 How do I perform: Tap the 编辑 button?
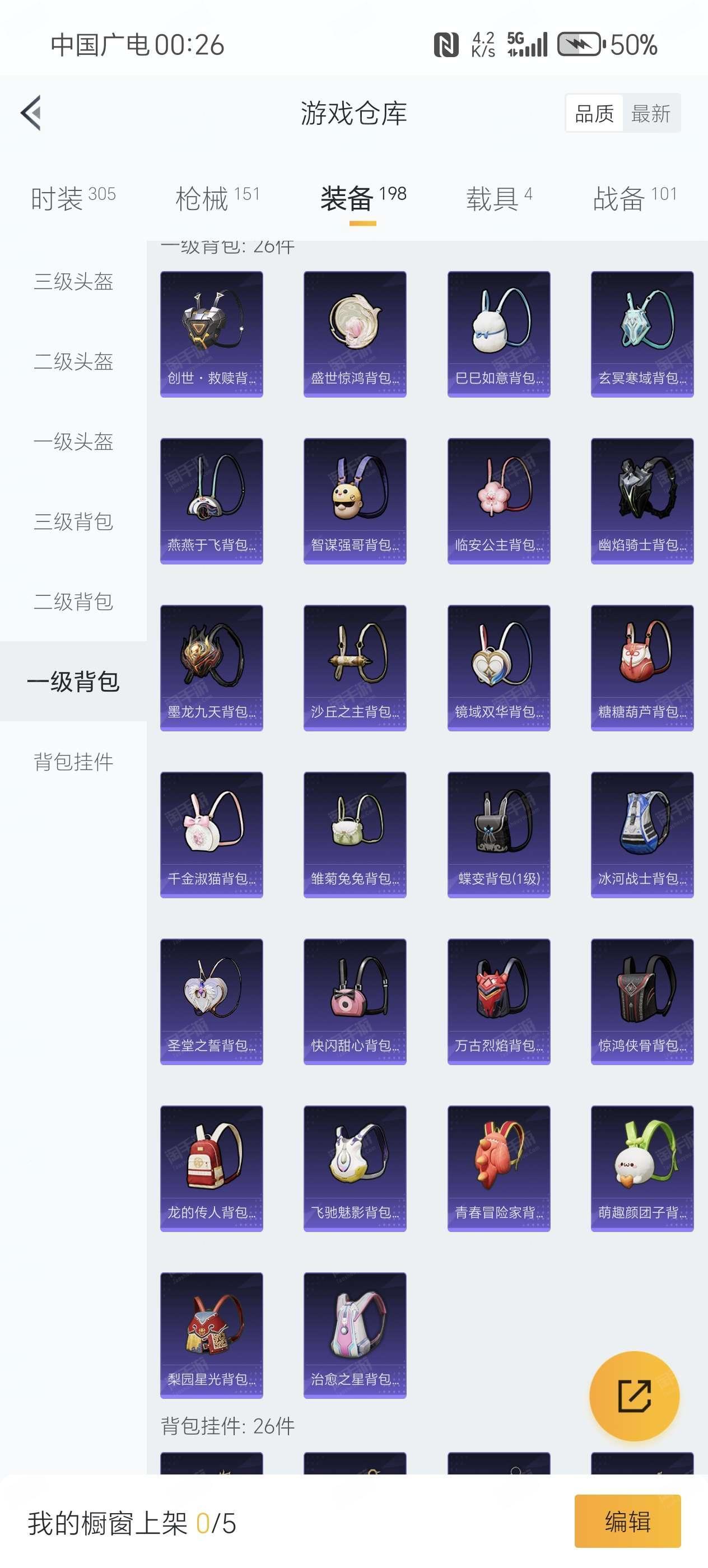click(627, 1521)
